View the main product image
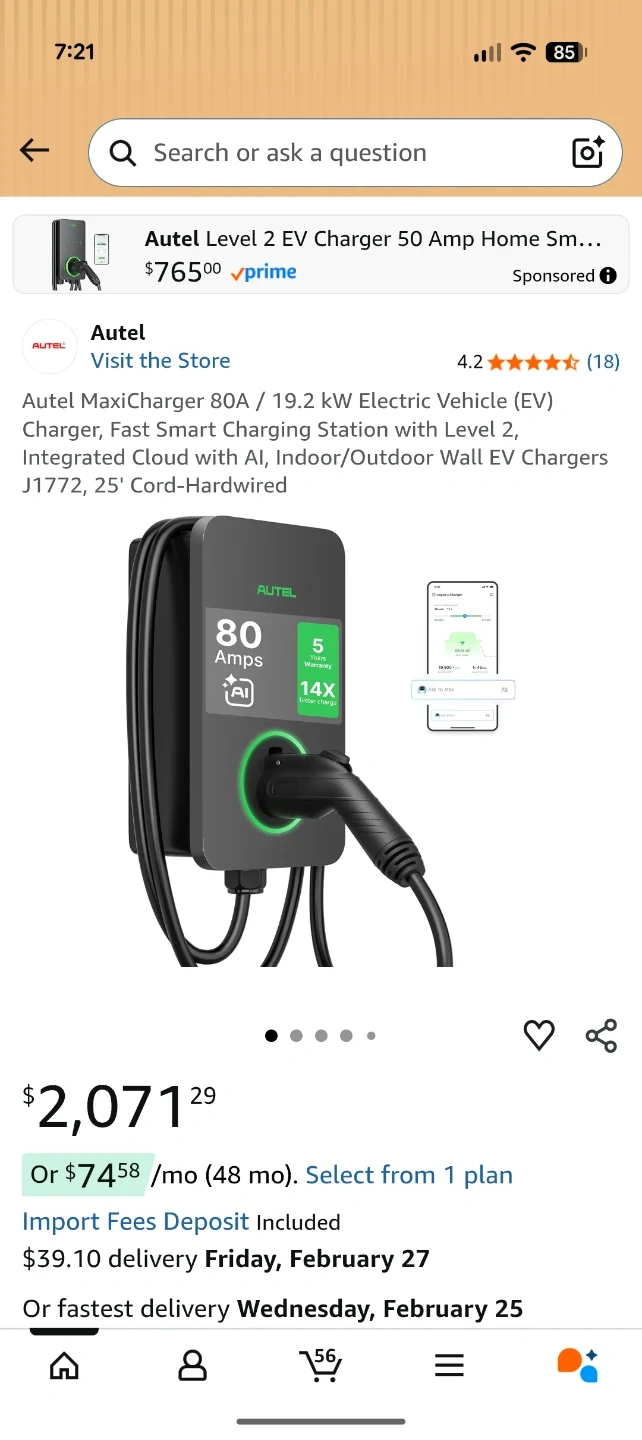The height and width of the screenshot is (1440, 642). pyautogui.click(x=321, y=740)
